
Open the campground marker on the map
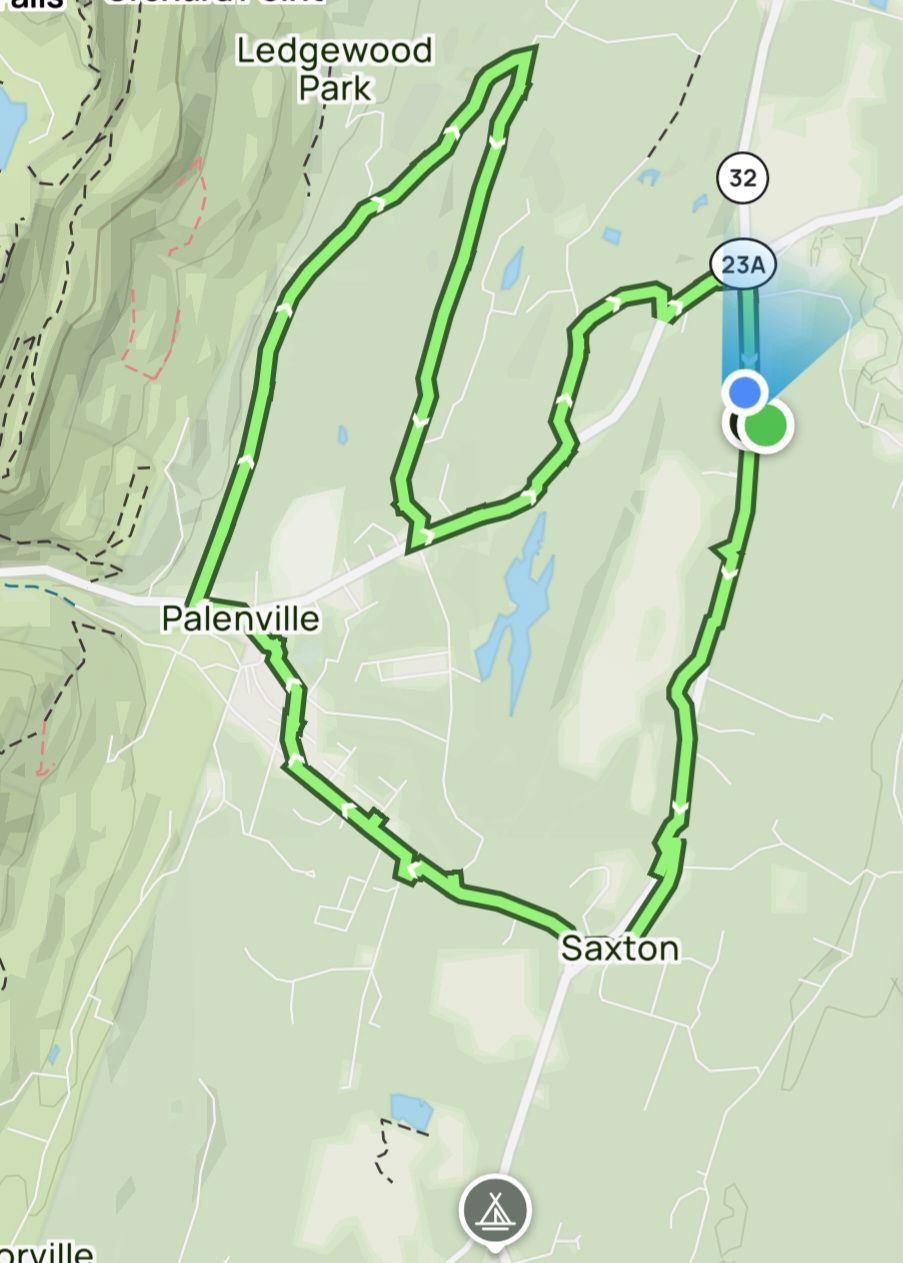[495, 1211]
